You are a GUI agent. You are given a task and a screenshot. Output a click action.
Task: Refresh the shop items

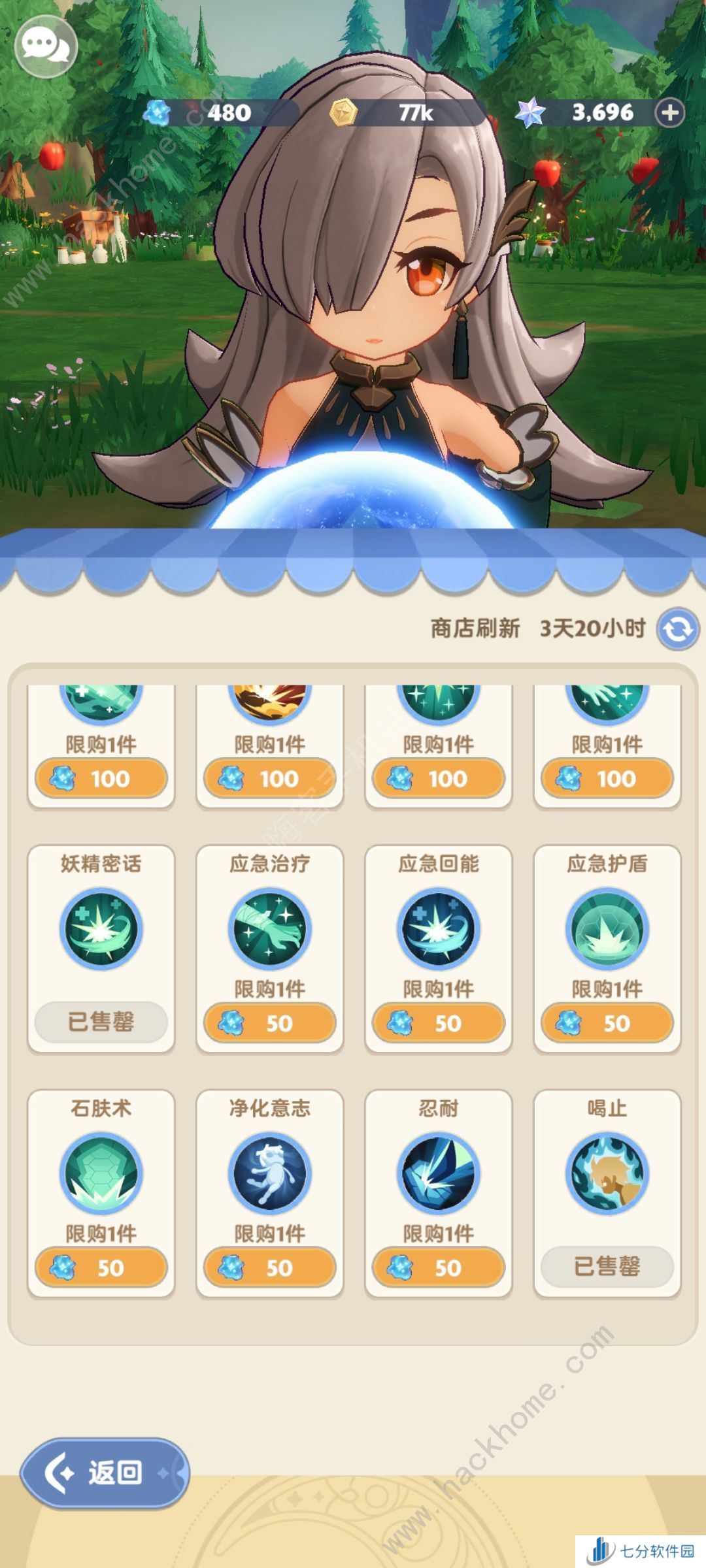[x=677, y=629]
